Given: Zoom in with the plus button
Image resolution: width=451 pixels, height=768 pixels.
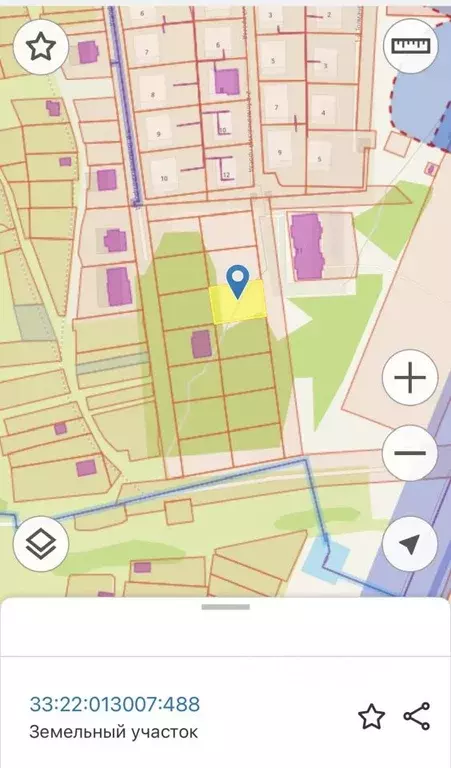Looking at the screenshot, I should tap(409, 377).
